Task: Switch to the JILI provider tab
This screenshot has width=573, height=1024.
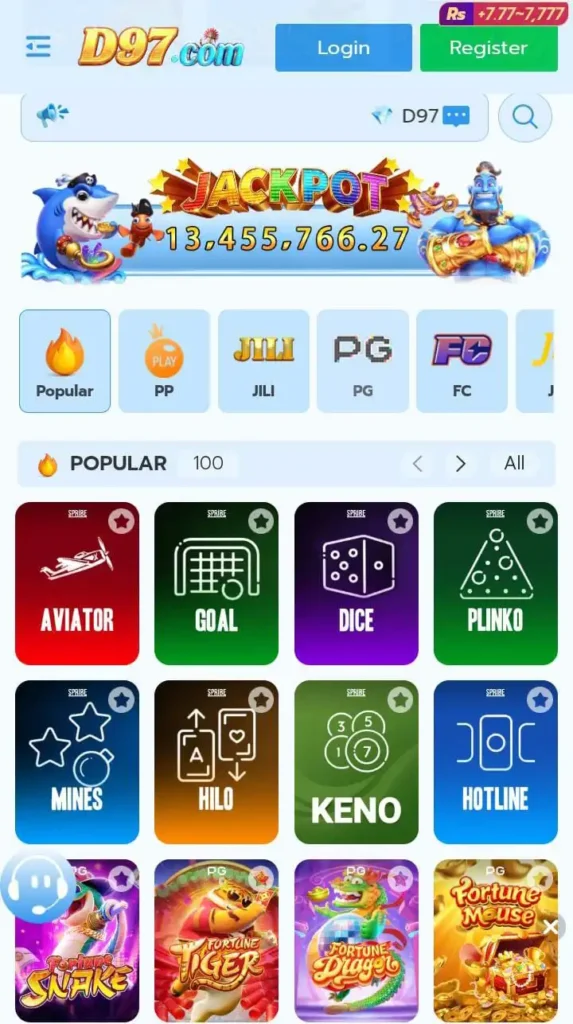Action: (x=263, y=361)
